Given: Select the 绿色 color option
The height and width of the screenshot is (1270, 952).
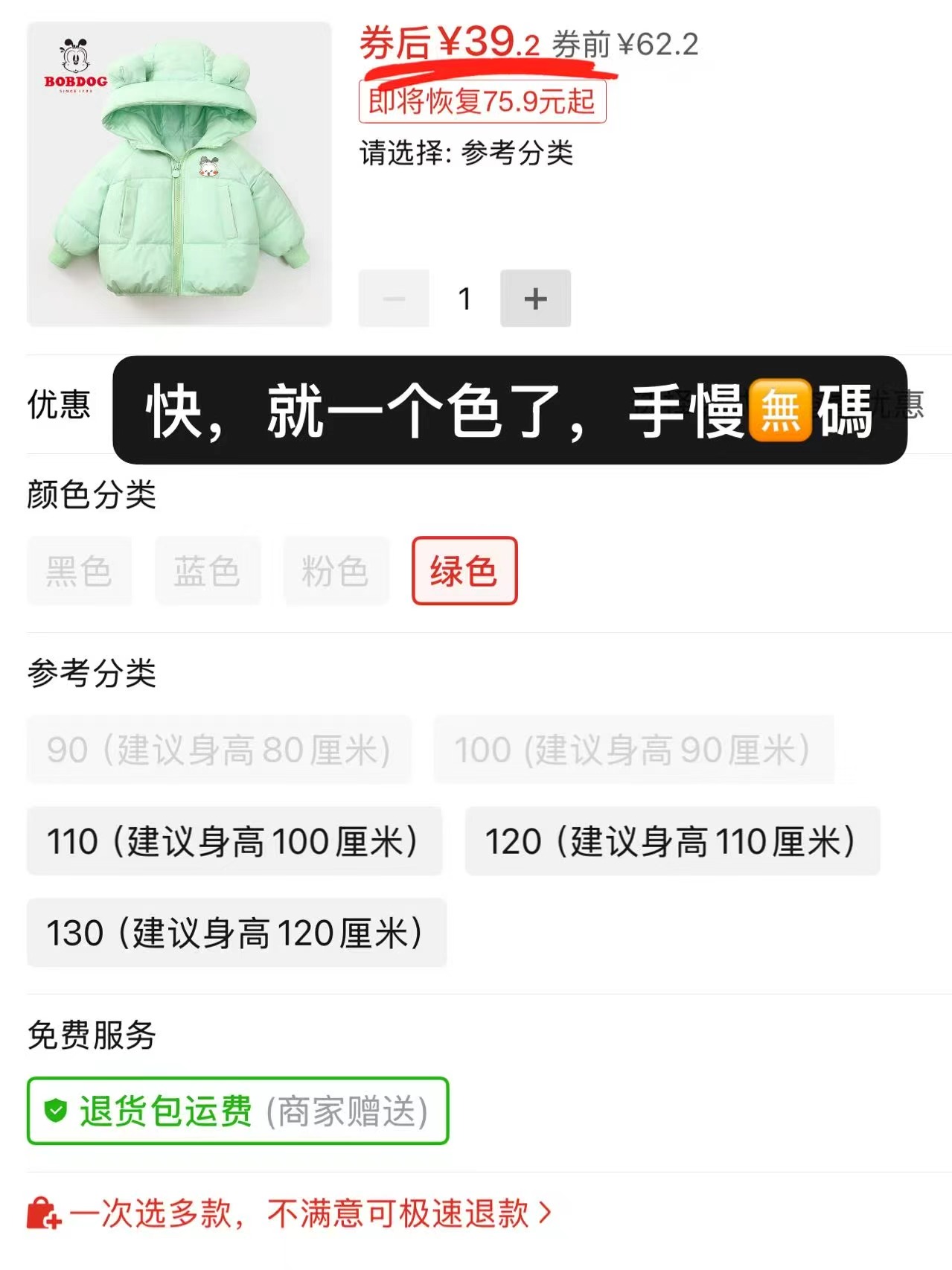Looking at the screenshot, I should click(x=465, y=570).
